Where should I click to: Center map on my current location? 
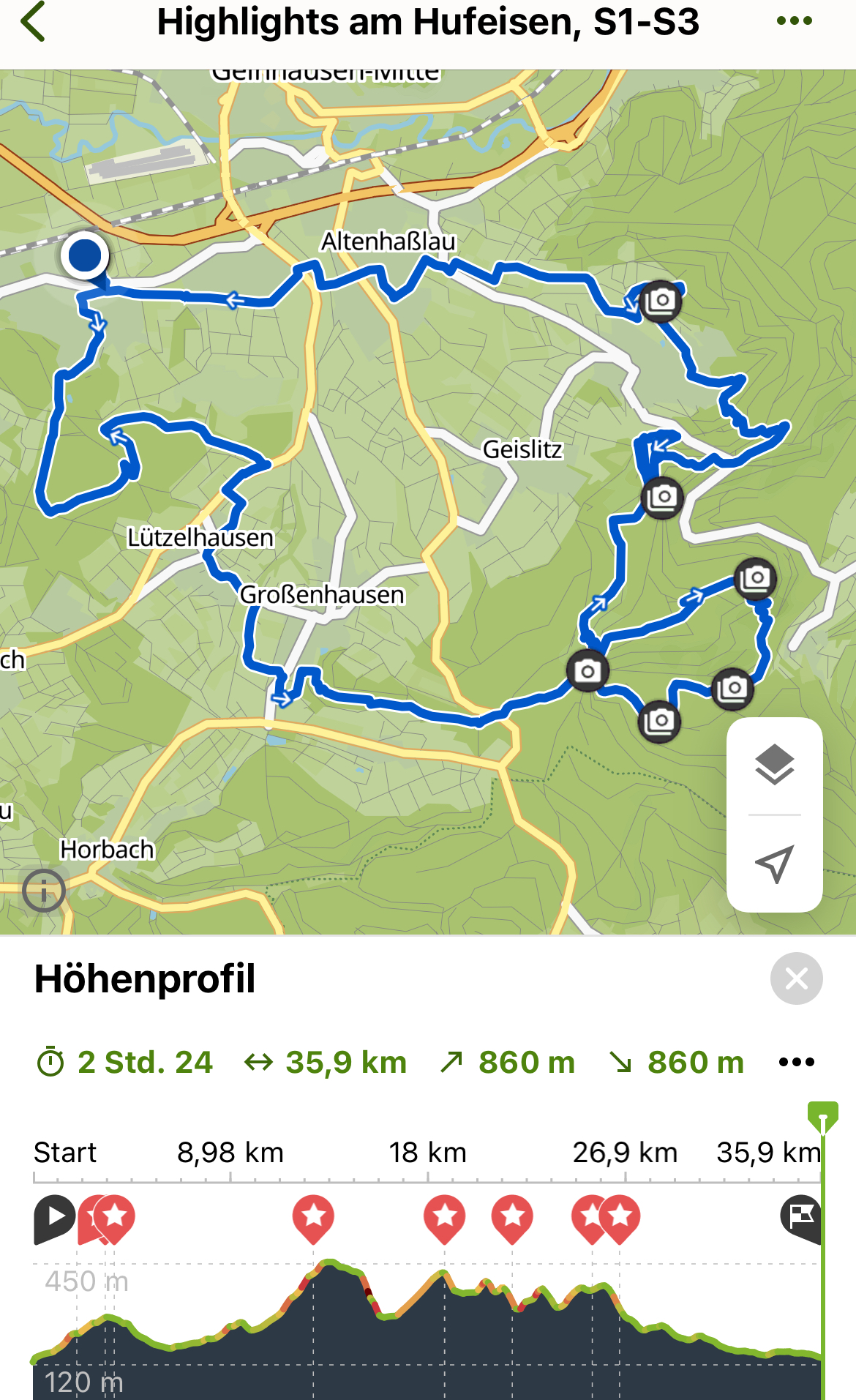[774, 864]
